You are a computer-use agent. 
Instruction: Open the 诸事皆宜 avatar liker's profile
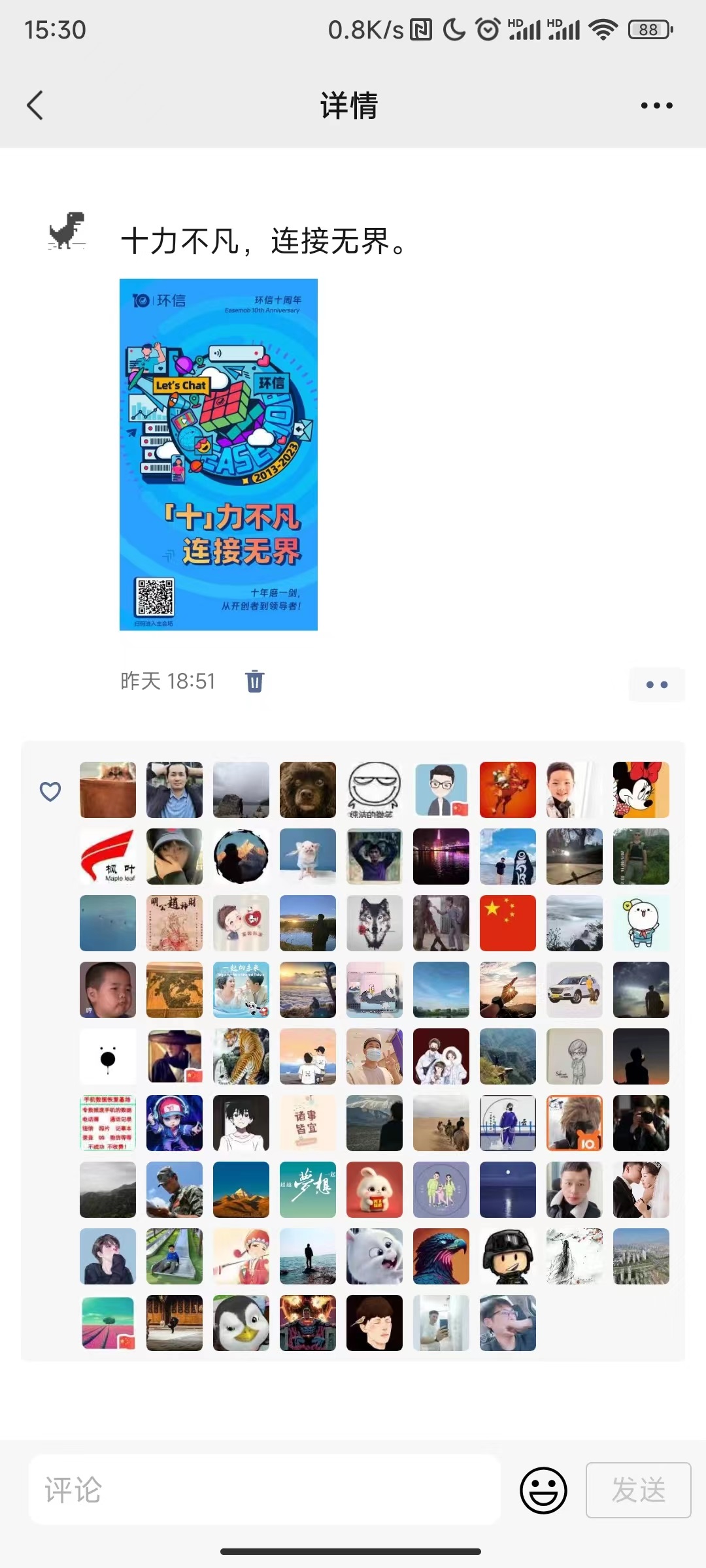308,1123
